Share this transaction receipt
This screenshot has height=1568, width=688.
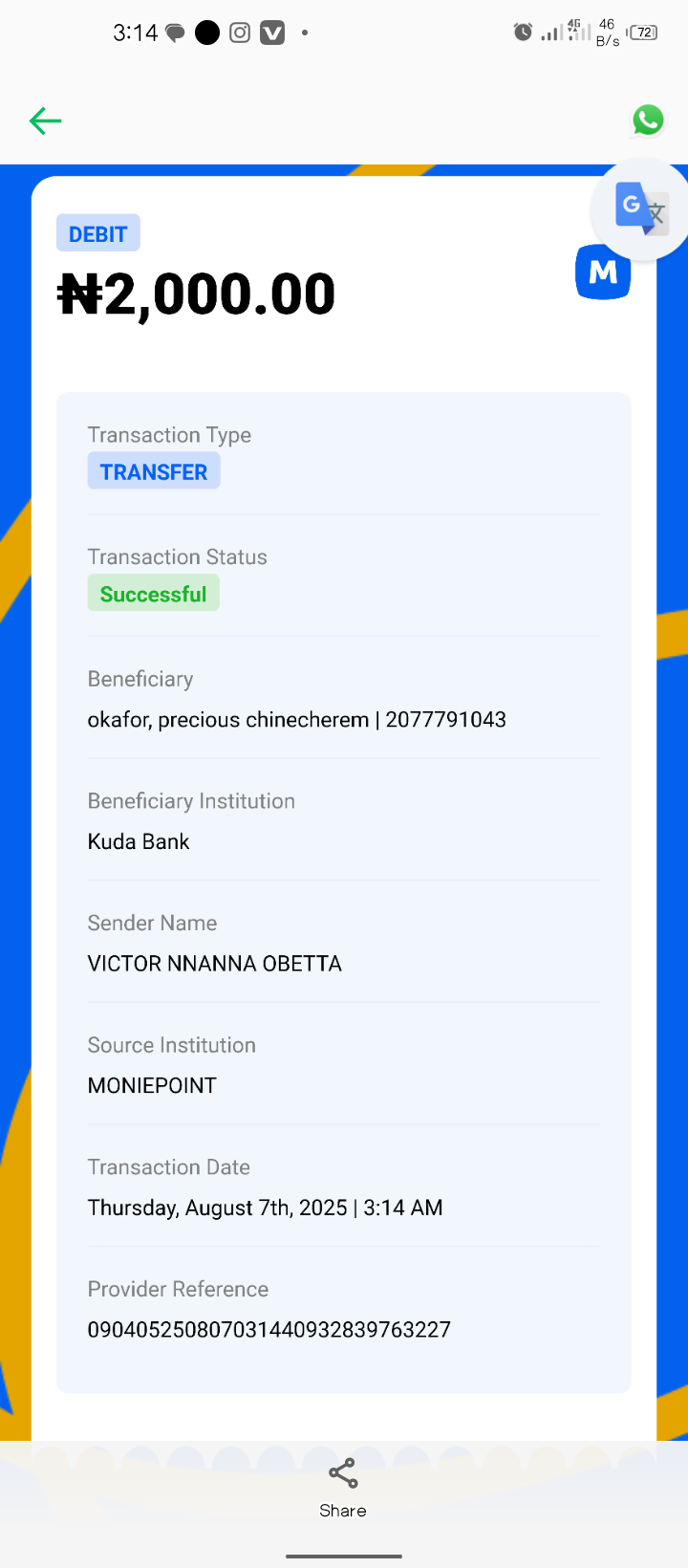point(343,1487)
